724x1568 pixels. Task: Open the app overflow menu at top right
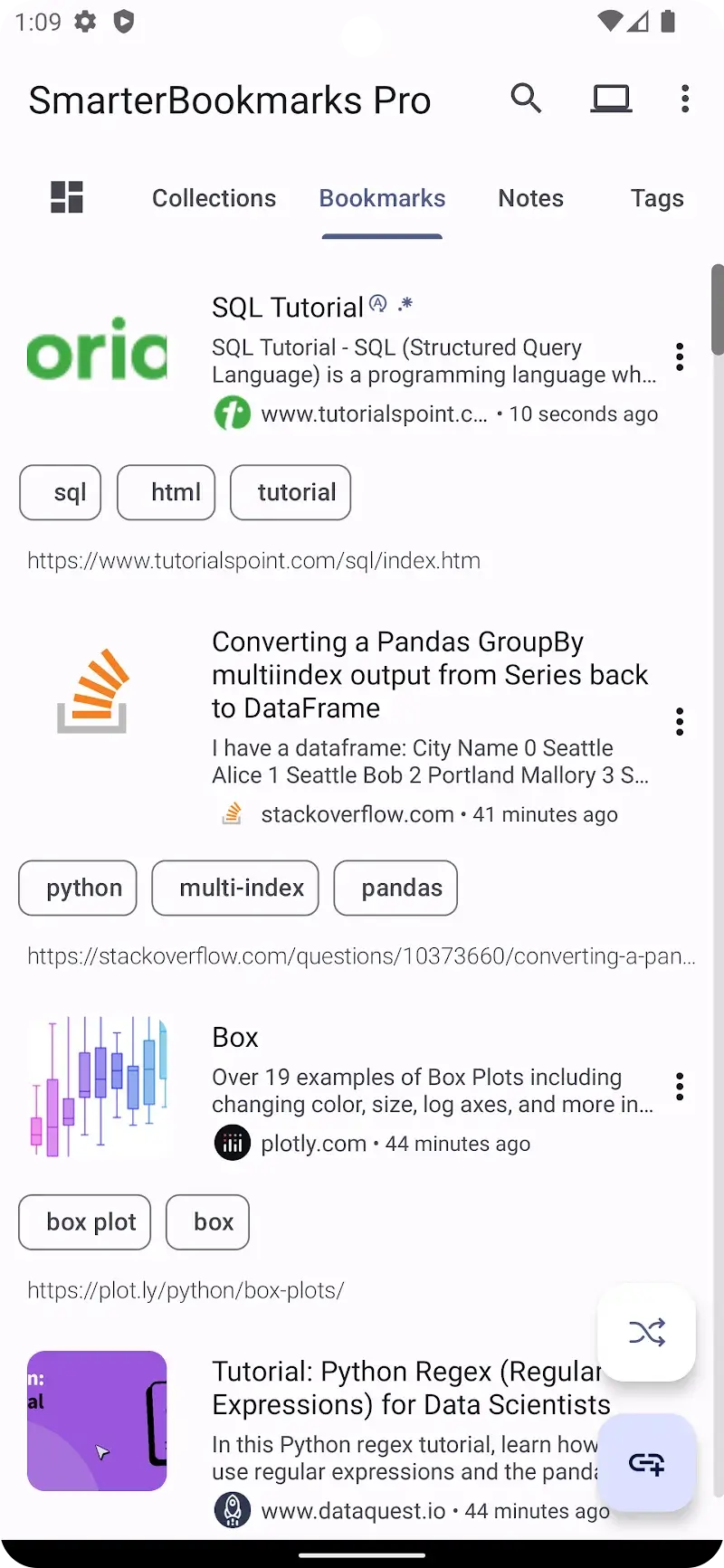685,99
